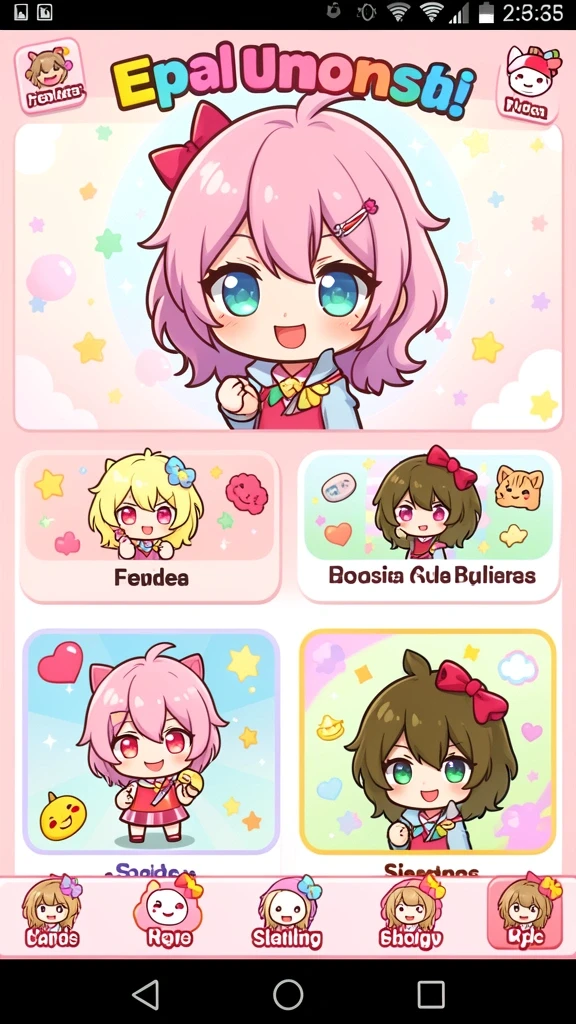The width and height of the screenshot is (576, 1024).
Task: Open the large pink-haired girl banner
Action: 288,276
